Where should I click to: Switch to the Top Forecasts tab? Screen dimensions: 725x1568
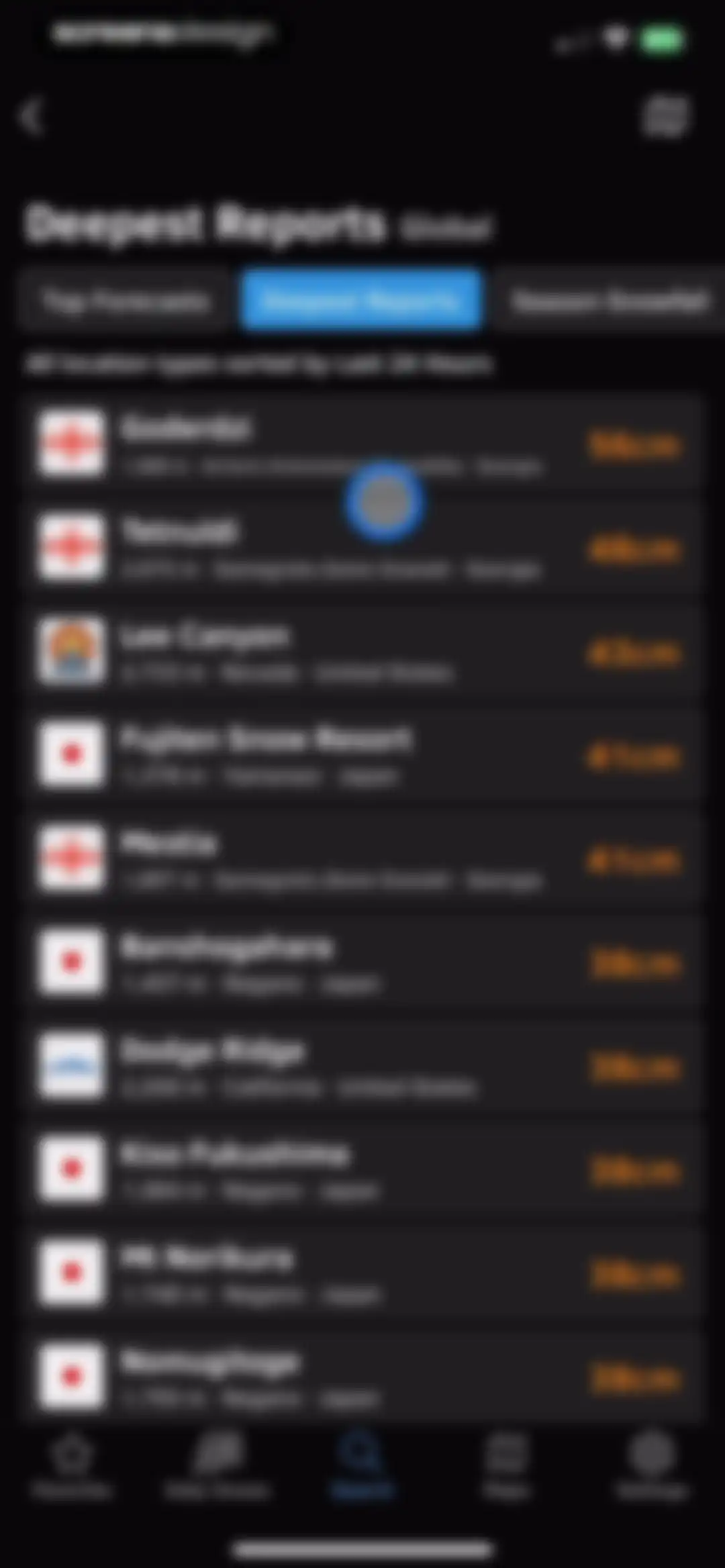[x=126, y=300]
